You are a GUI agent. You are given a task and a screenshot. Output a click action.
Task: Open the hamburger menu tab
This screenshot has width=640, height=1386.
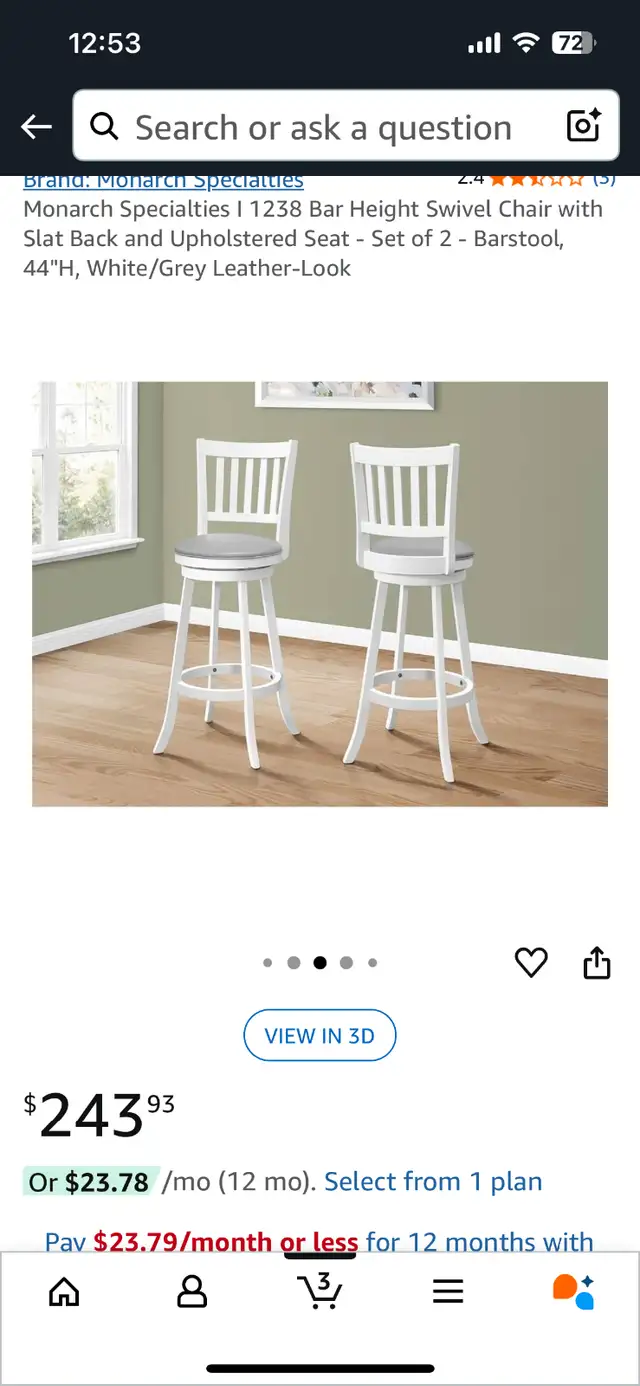[x=448, y=1291]
